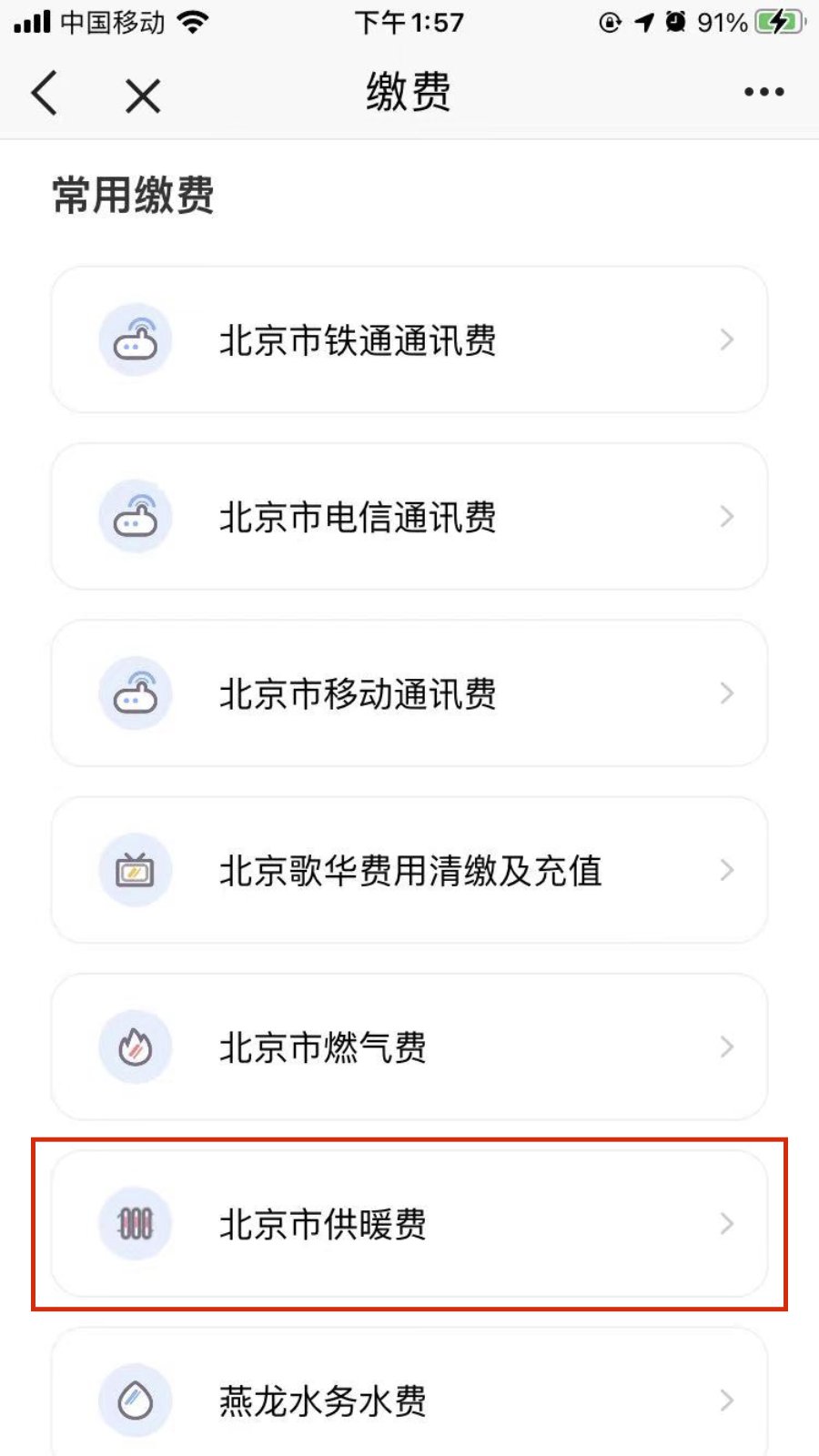Tap the 北京市供暖费 row
This screenshot has height=1456, width=819.
pos(409,1223)
